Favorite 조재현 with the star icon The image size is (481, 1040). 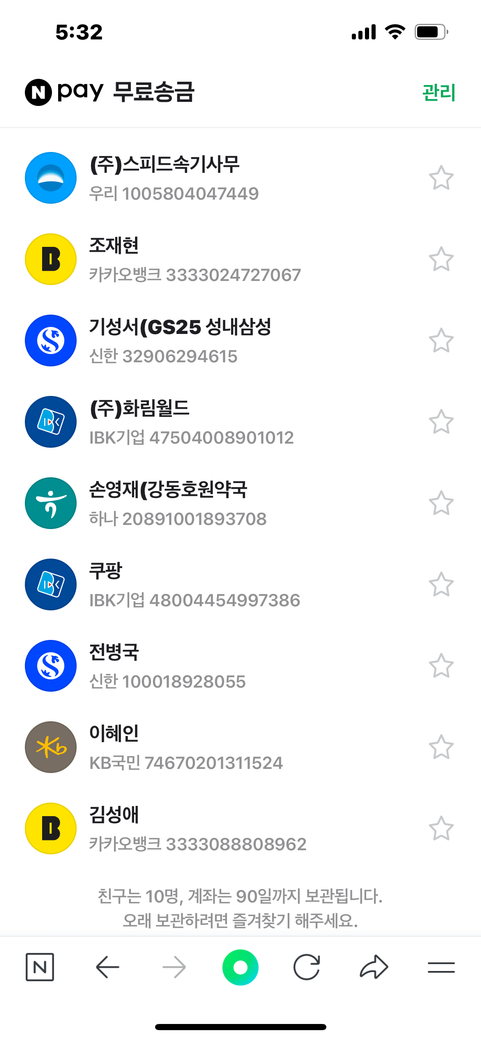(x=441, y=259)
